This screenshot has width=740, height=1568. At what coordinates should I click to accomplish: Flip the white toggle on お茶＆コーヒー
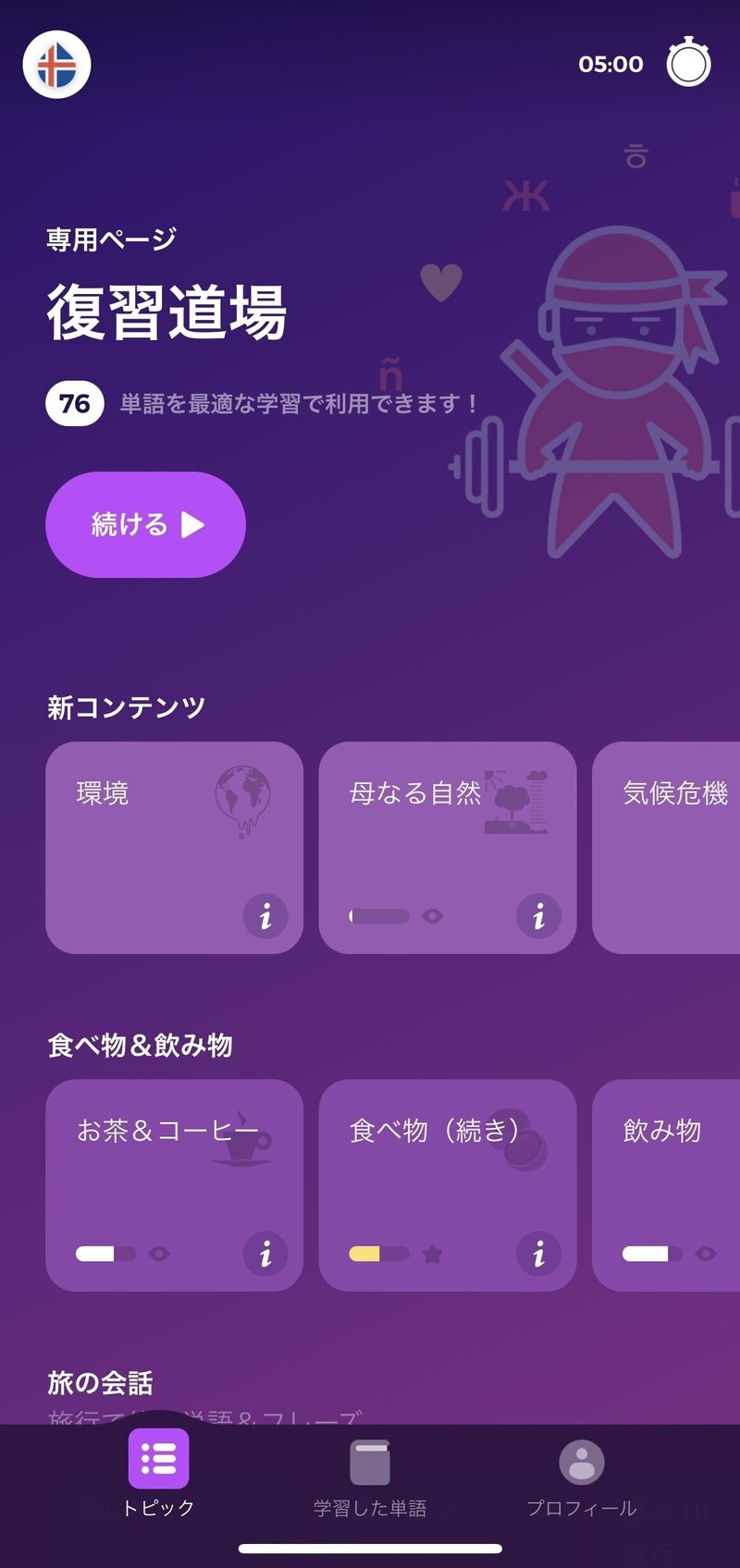coord(104,1254)
